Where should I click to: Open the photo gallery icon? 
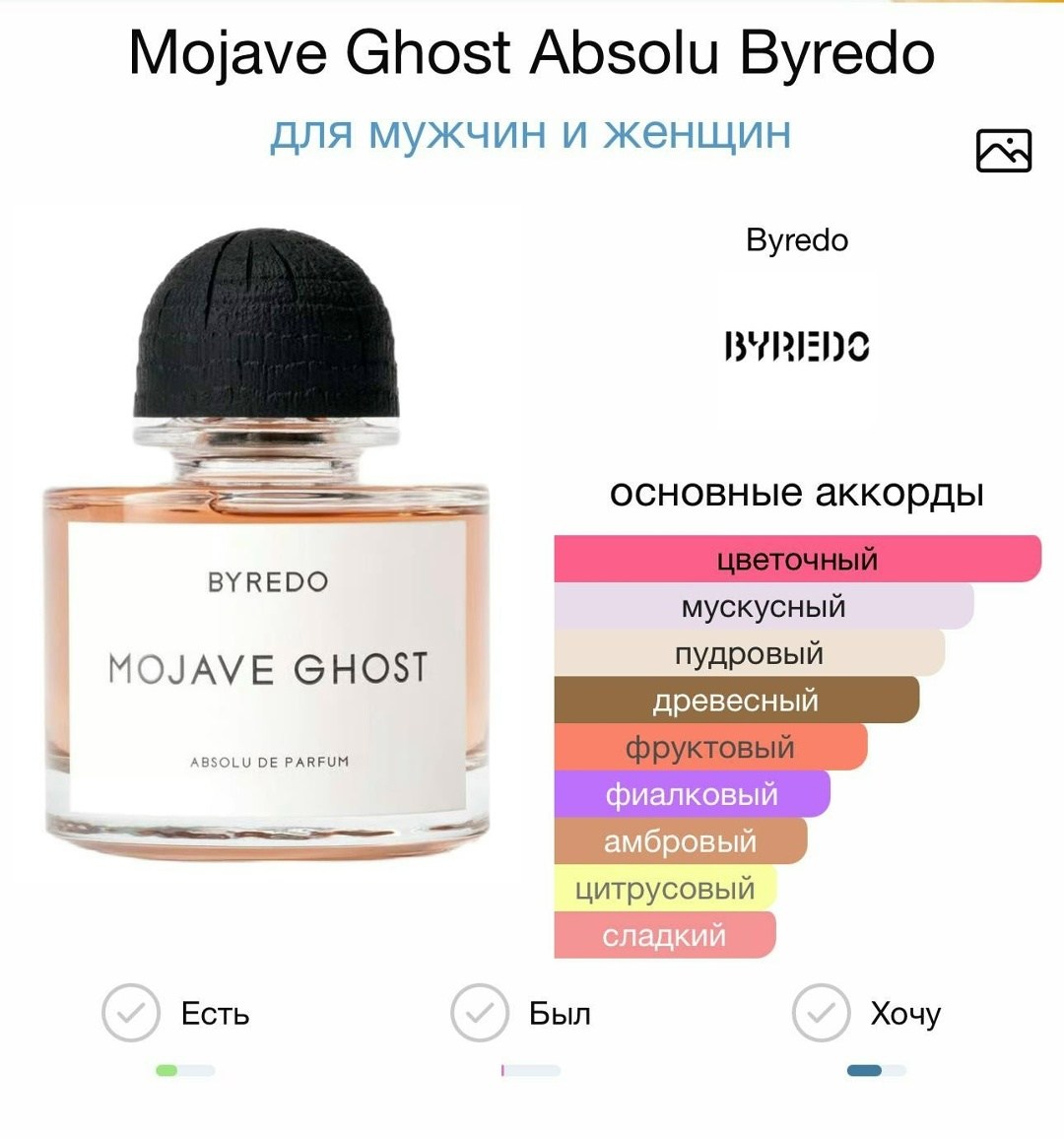[x=1004, y=151]
